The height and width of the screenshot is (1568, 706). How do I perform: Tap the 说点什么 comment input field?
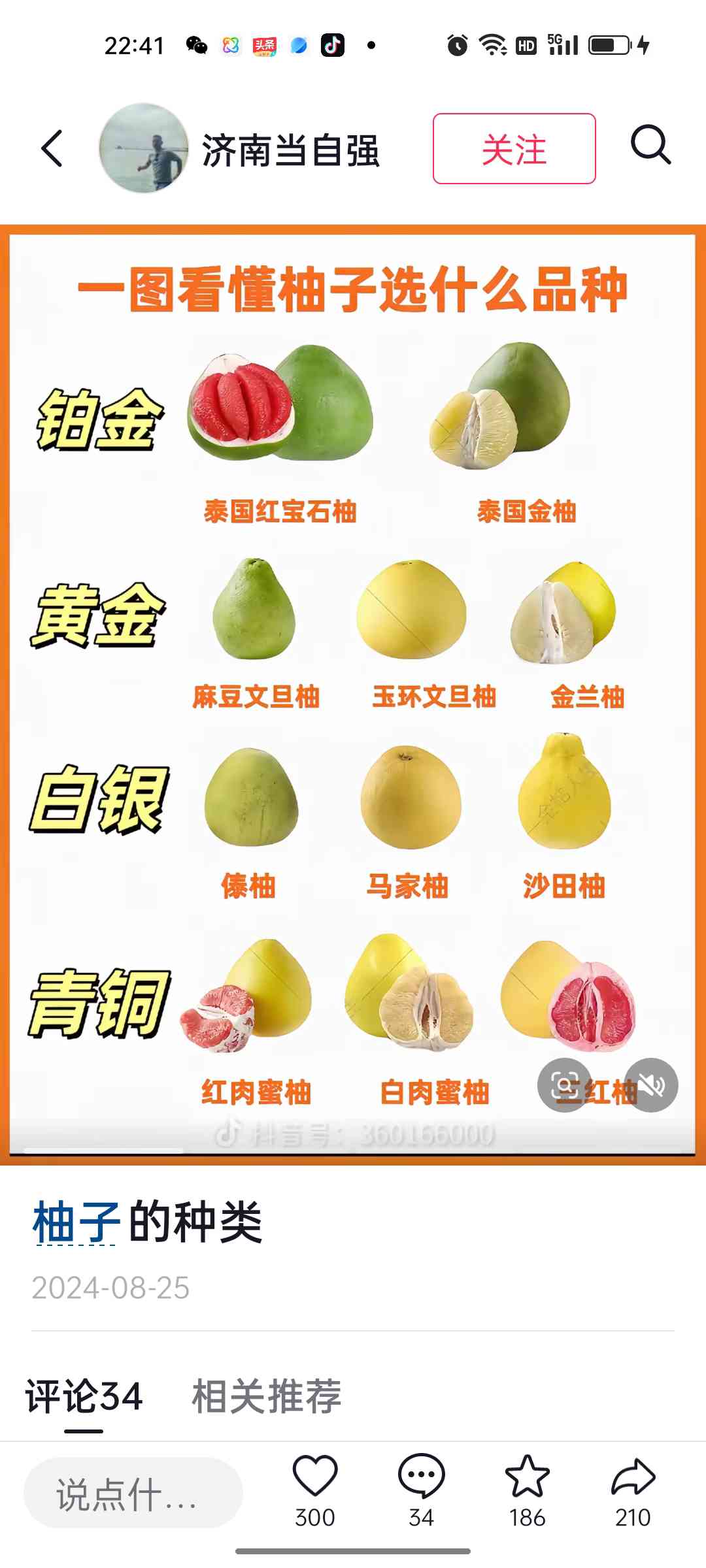[133, 1493]
